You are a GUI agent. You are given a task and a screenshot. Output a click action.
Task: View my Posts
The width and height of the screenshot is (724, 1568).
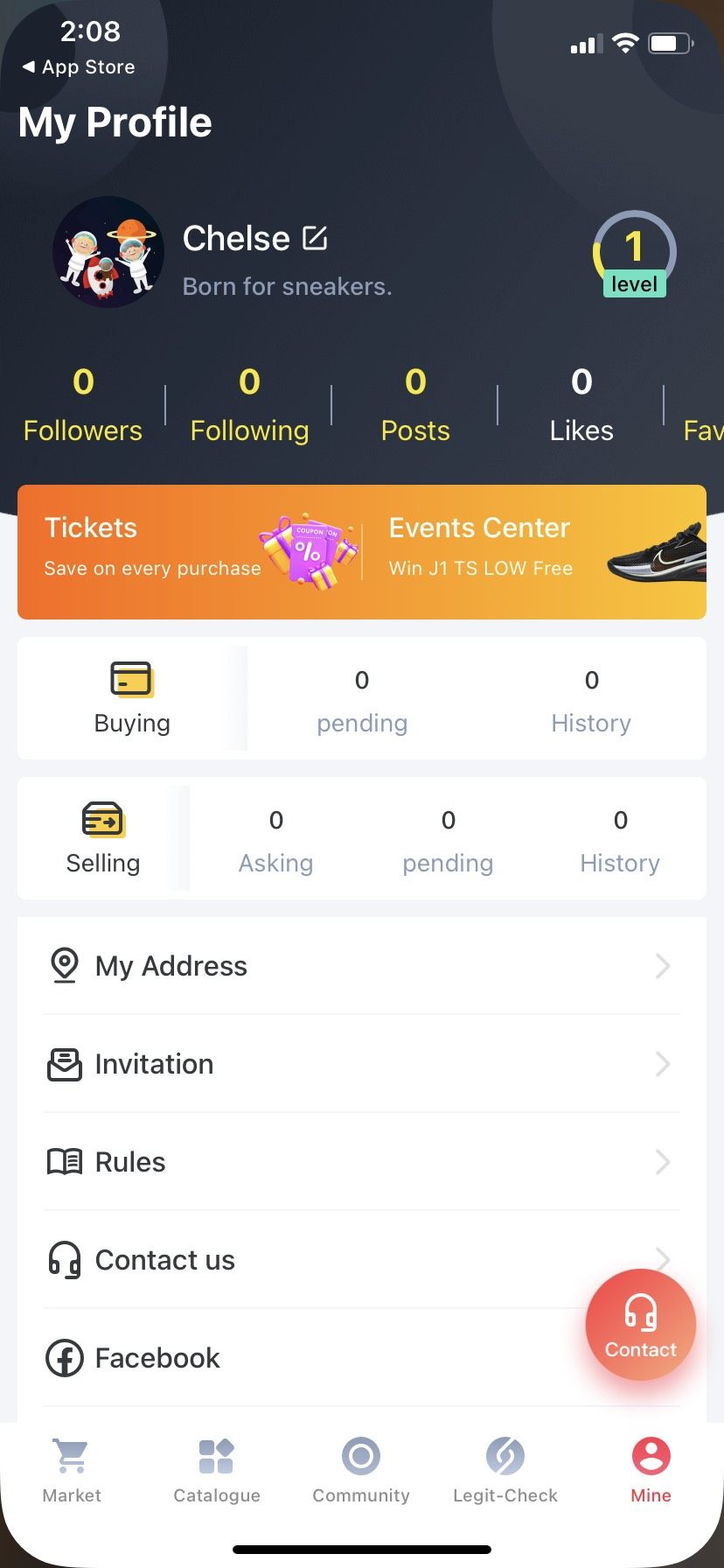415,404
